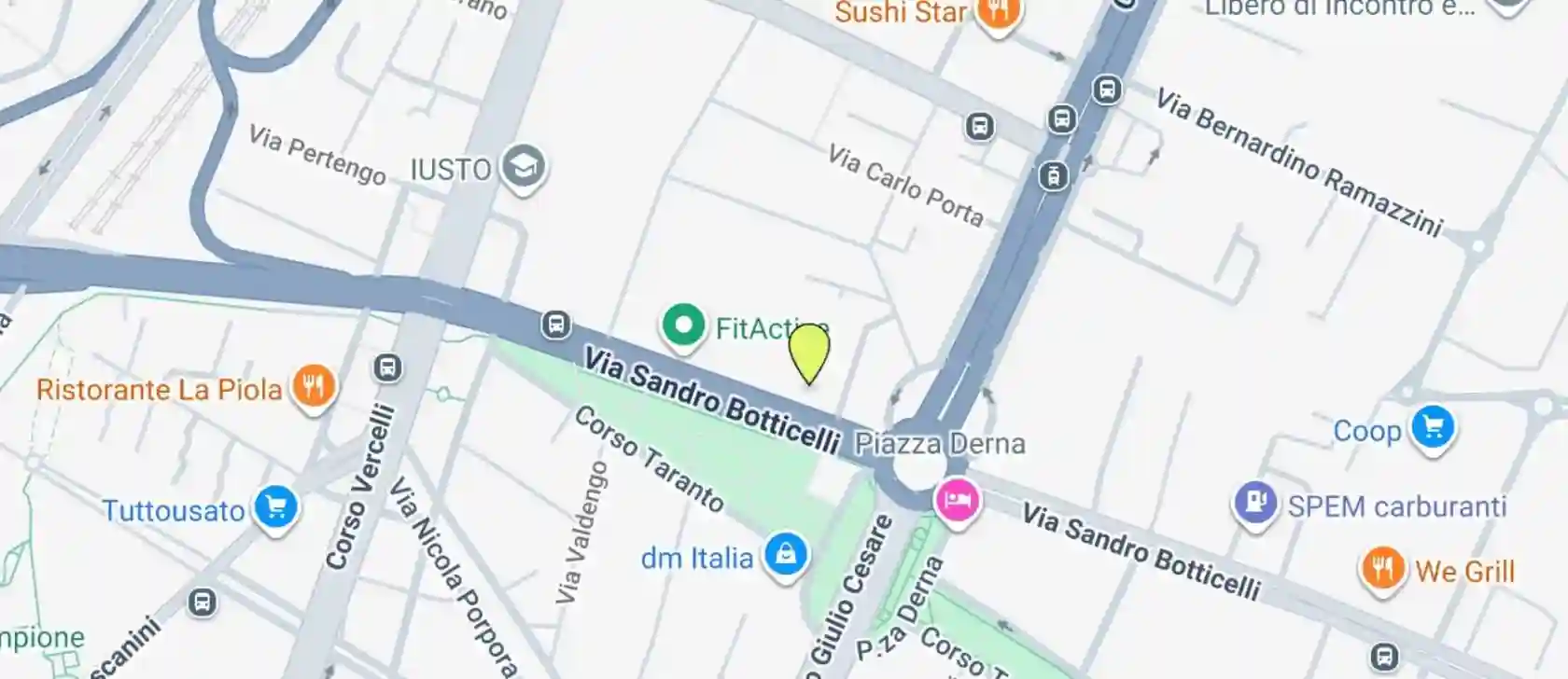The image size is (1568, 679).
Task: Tap the pink hotel marker at Piazza Derna
Action: click(957, 501)
